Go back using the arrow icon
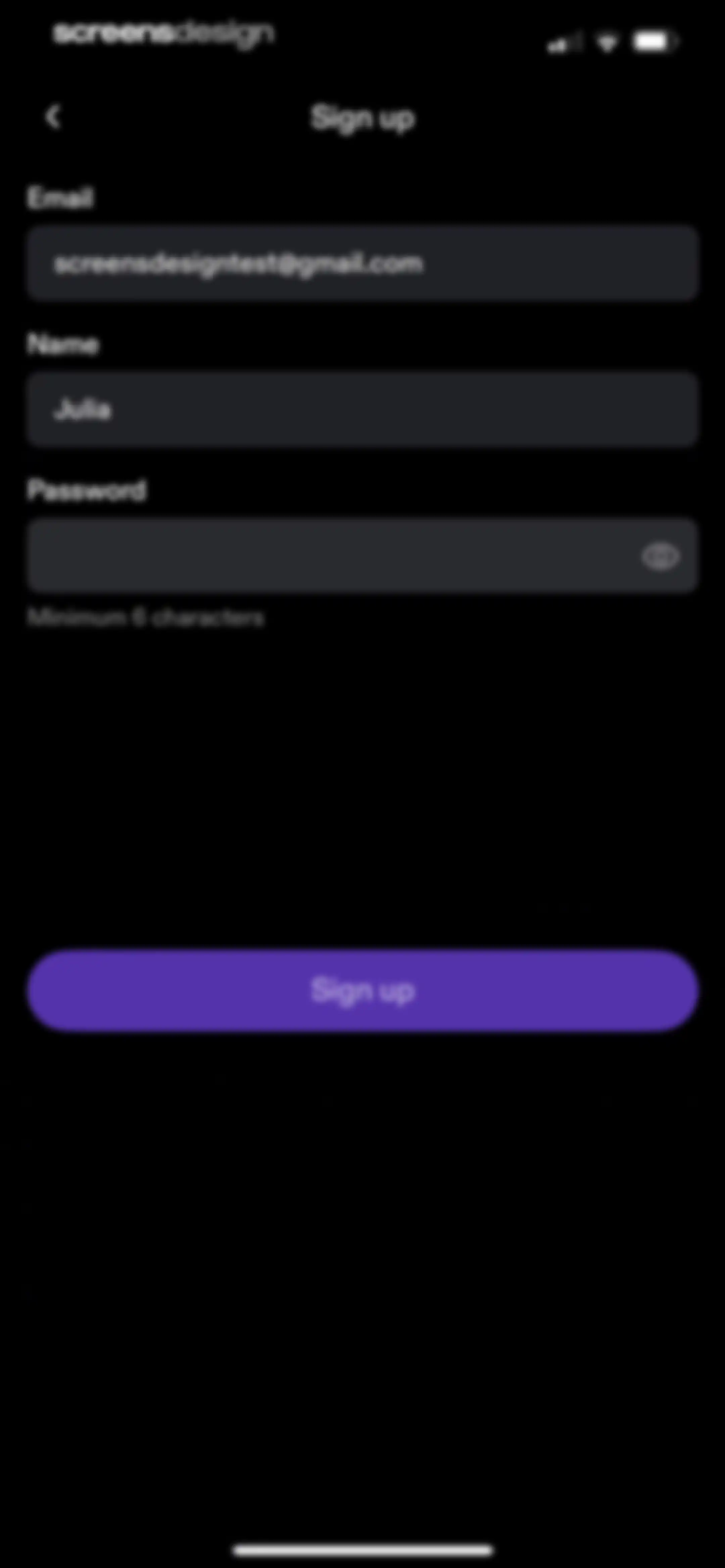Screen dimensions: 725x1568 coord(54,117)
